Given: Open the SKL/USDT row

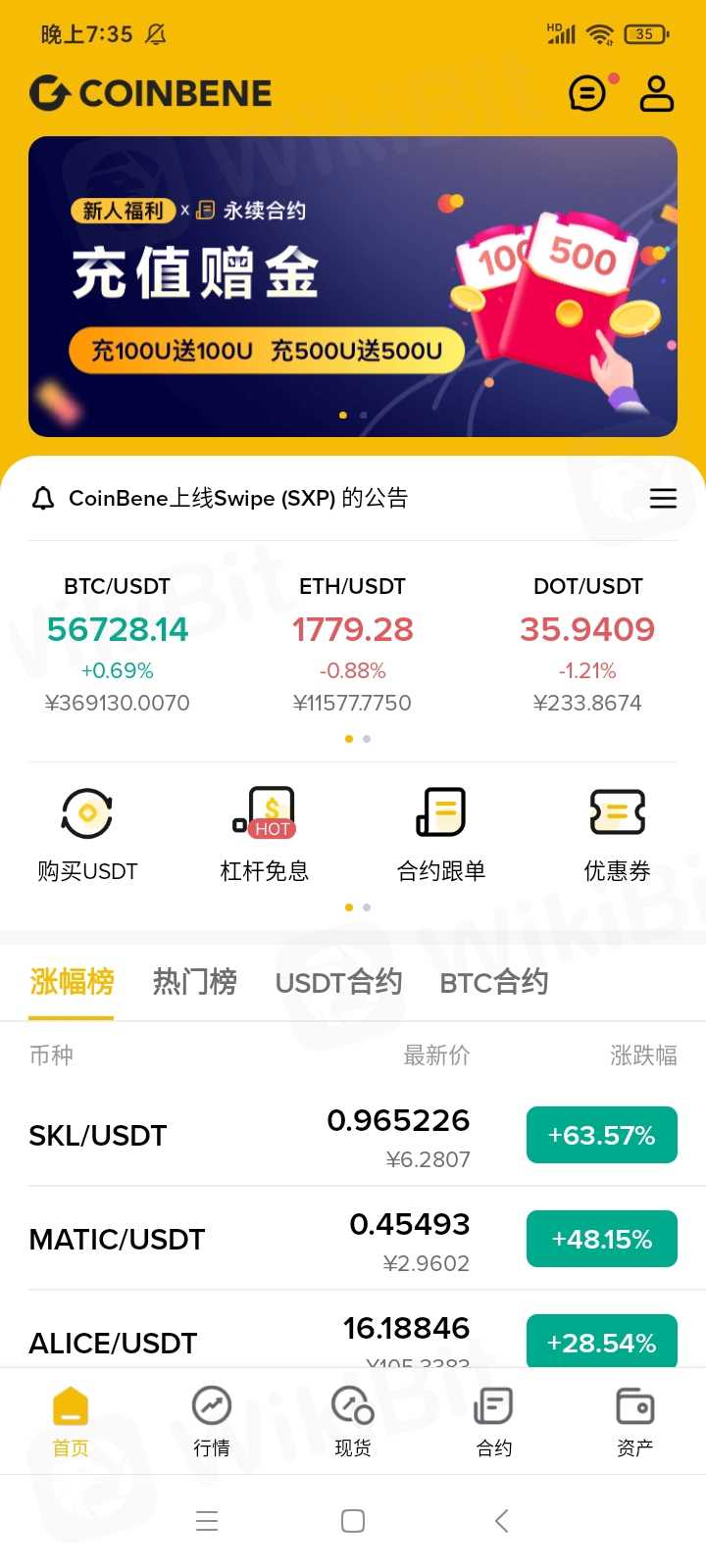Looking at the screenshot, I should tap(353, 1136).
